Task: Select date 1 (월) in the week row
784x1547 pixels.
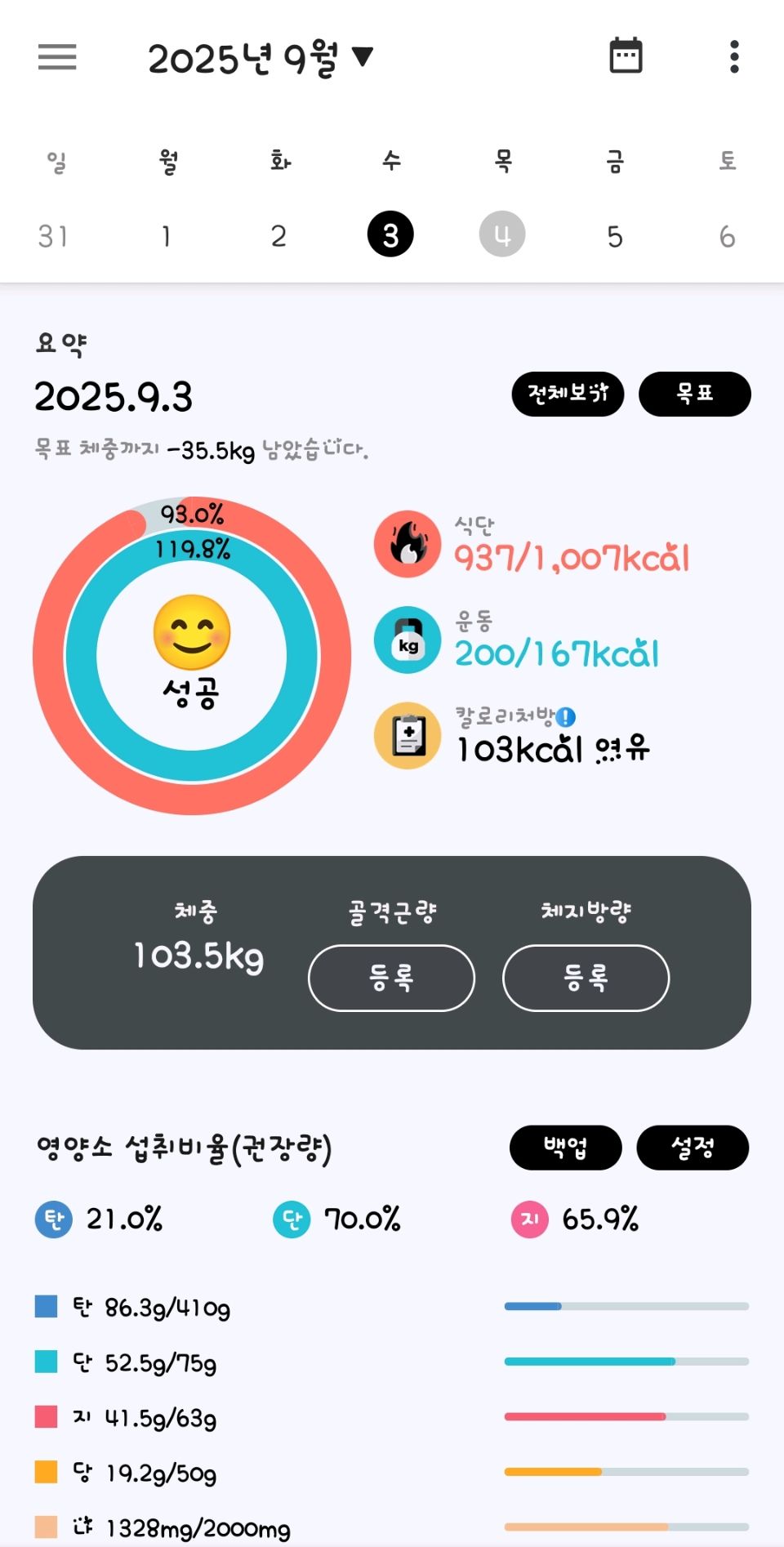Action: click(x=167, y=236)
